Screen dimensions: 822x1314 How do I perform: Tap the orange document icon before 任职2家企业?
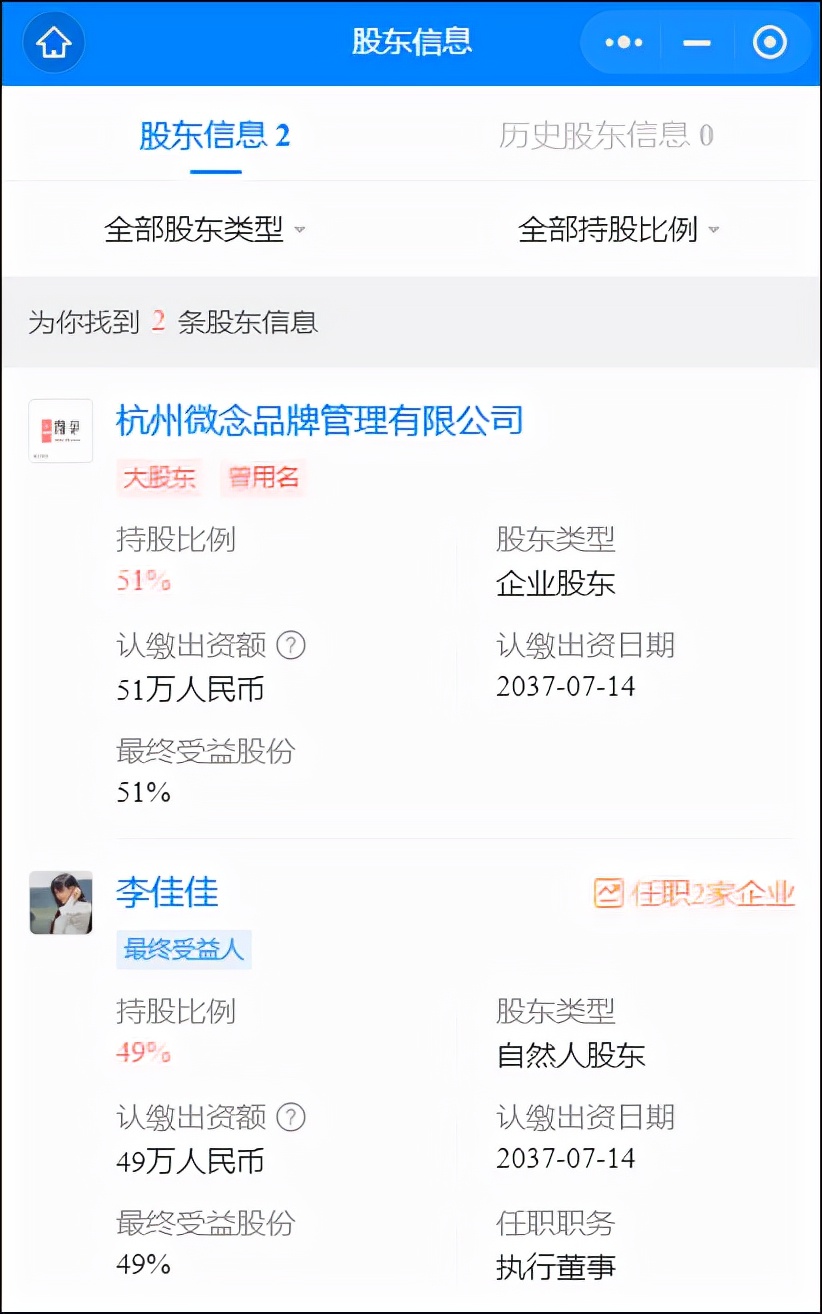(x=611, y=894)
